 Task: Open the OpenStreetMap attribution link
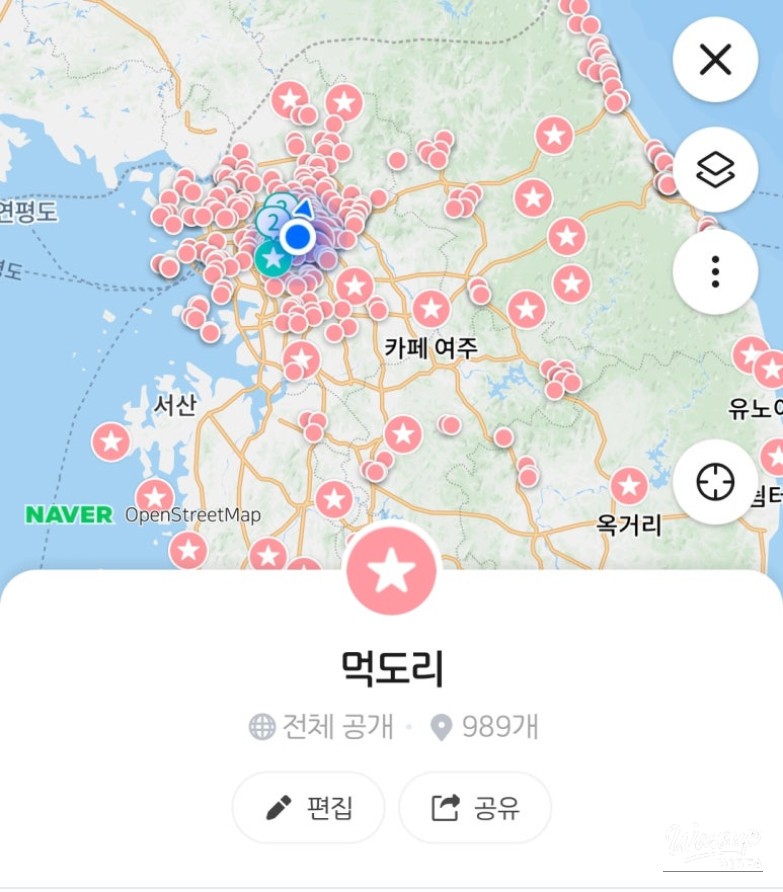(192, 516)
